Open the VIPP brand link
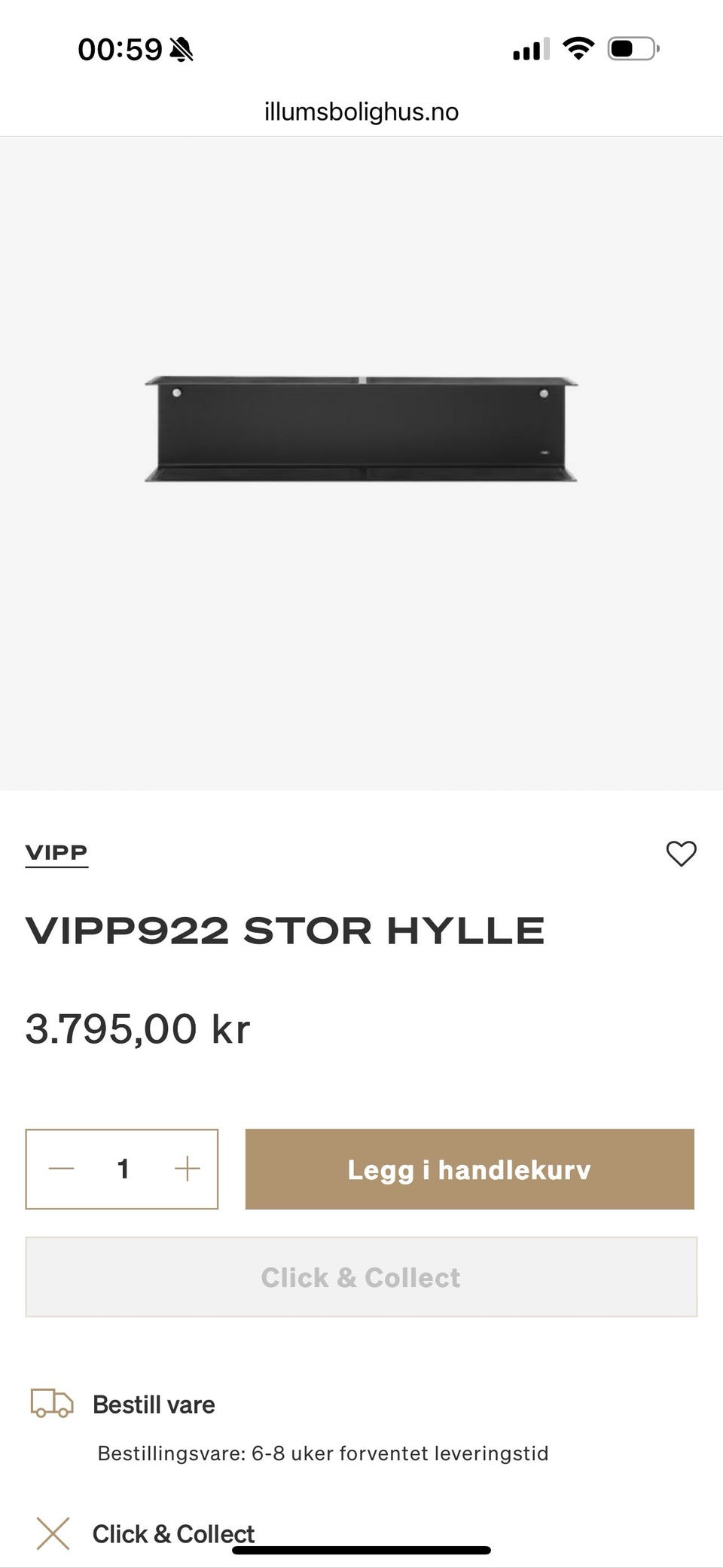723x1568 pixels. 56,853
